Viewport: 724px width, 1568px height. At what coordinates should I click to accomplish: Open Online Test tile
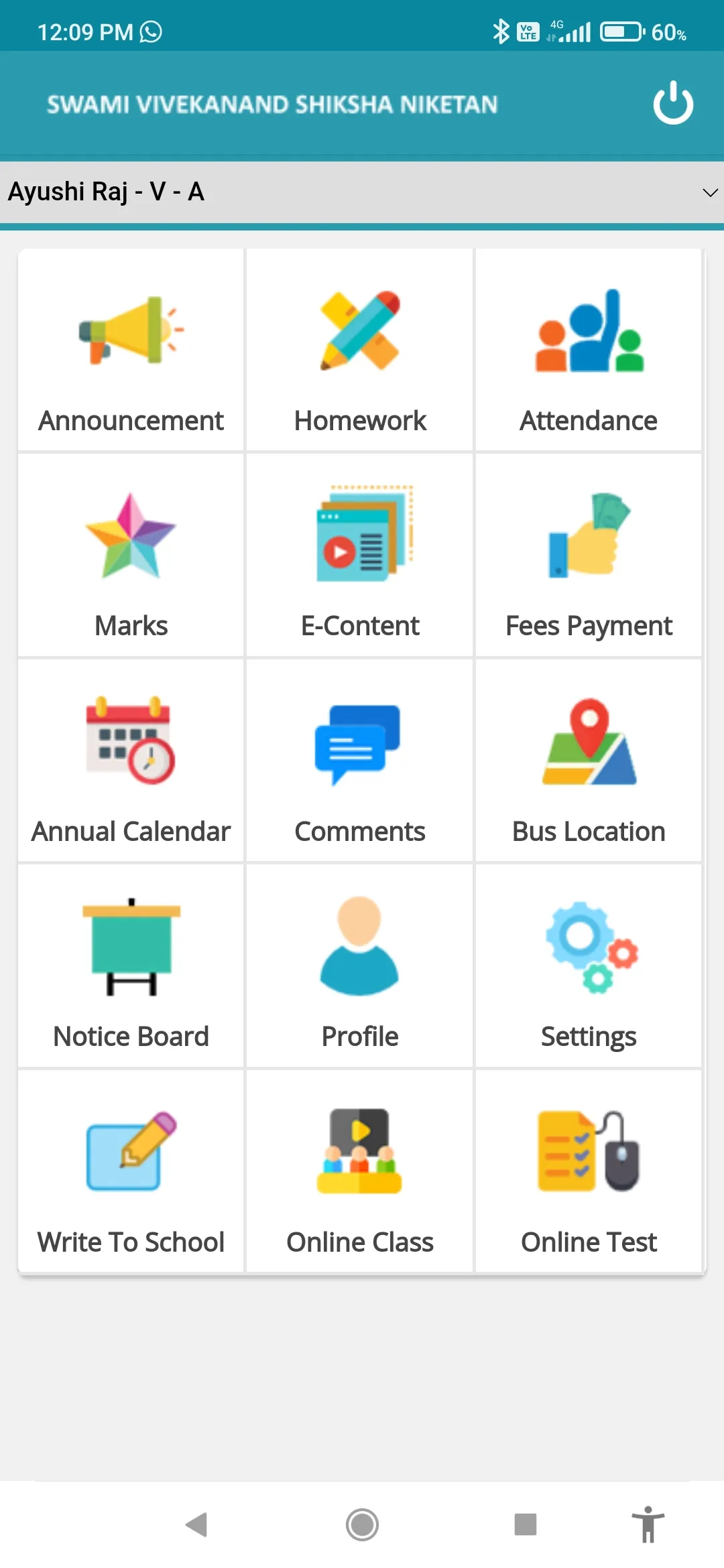coord(589,1172)
